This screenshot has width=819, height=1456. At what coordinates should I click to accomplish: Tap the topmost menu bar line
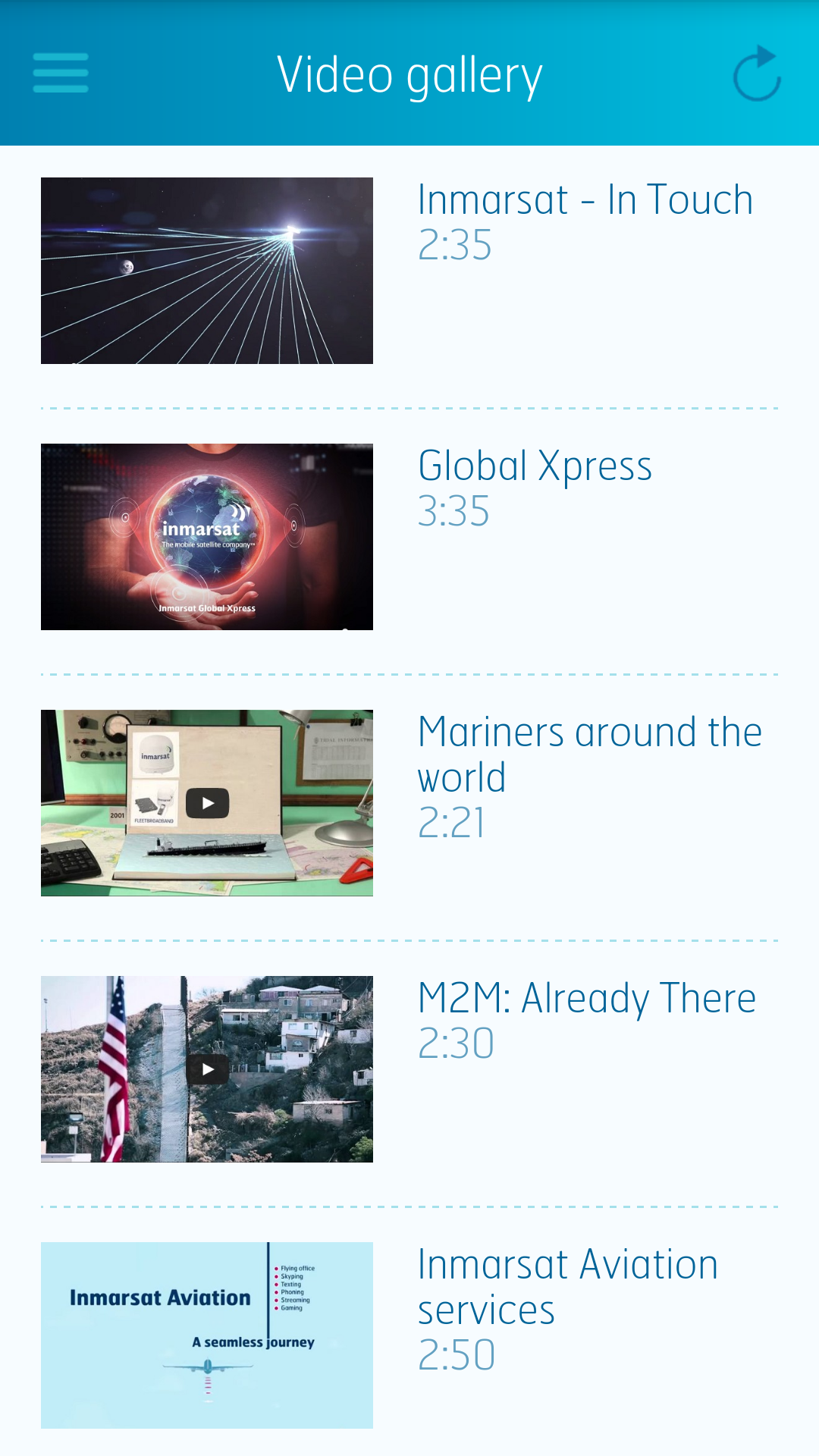click(x=60, y=58)
